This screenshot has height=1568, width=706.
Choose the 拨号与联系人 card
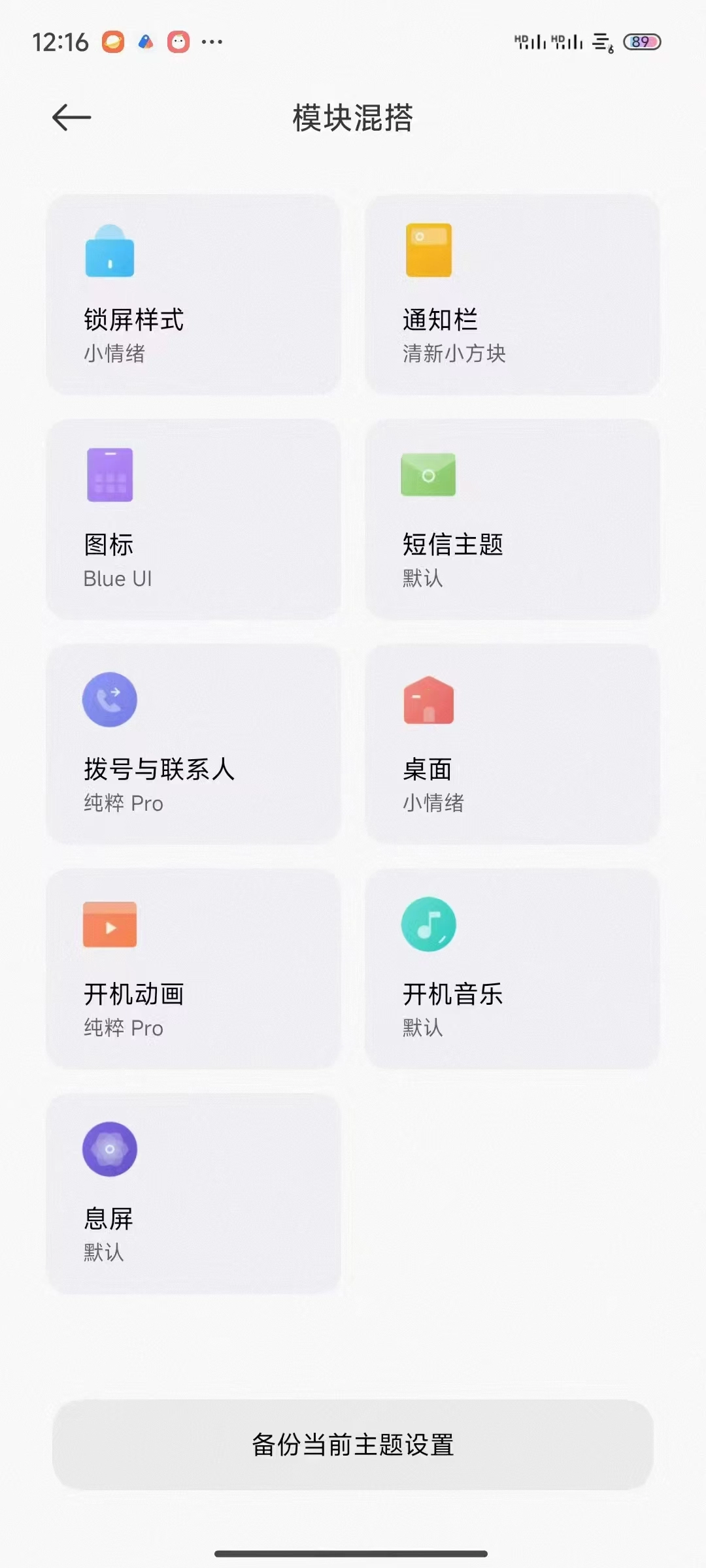193,743
